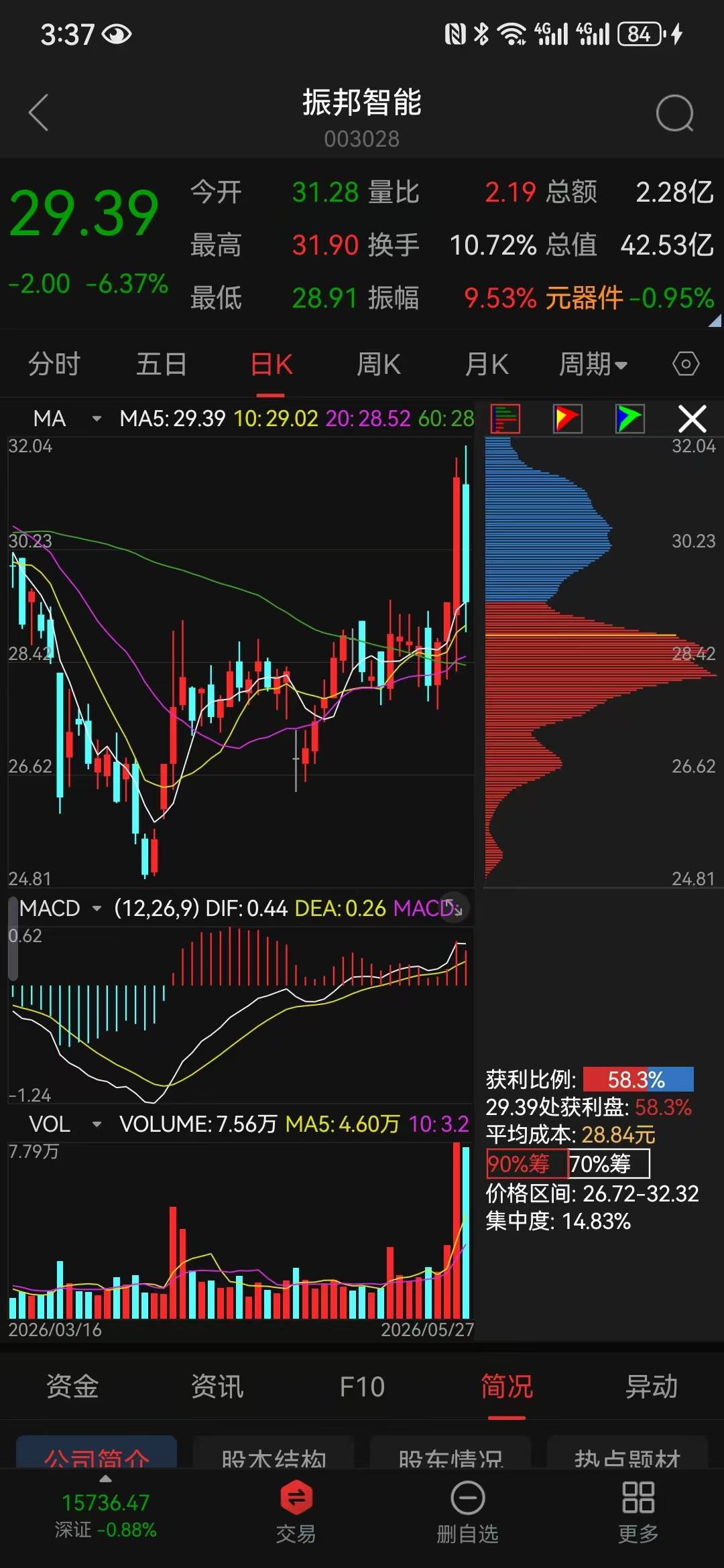Screen dimensions: 724x1568
Task: Tap the 交易 trade button
Action: (x=296, y=1512)
